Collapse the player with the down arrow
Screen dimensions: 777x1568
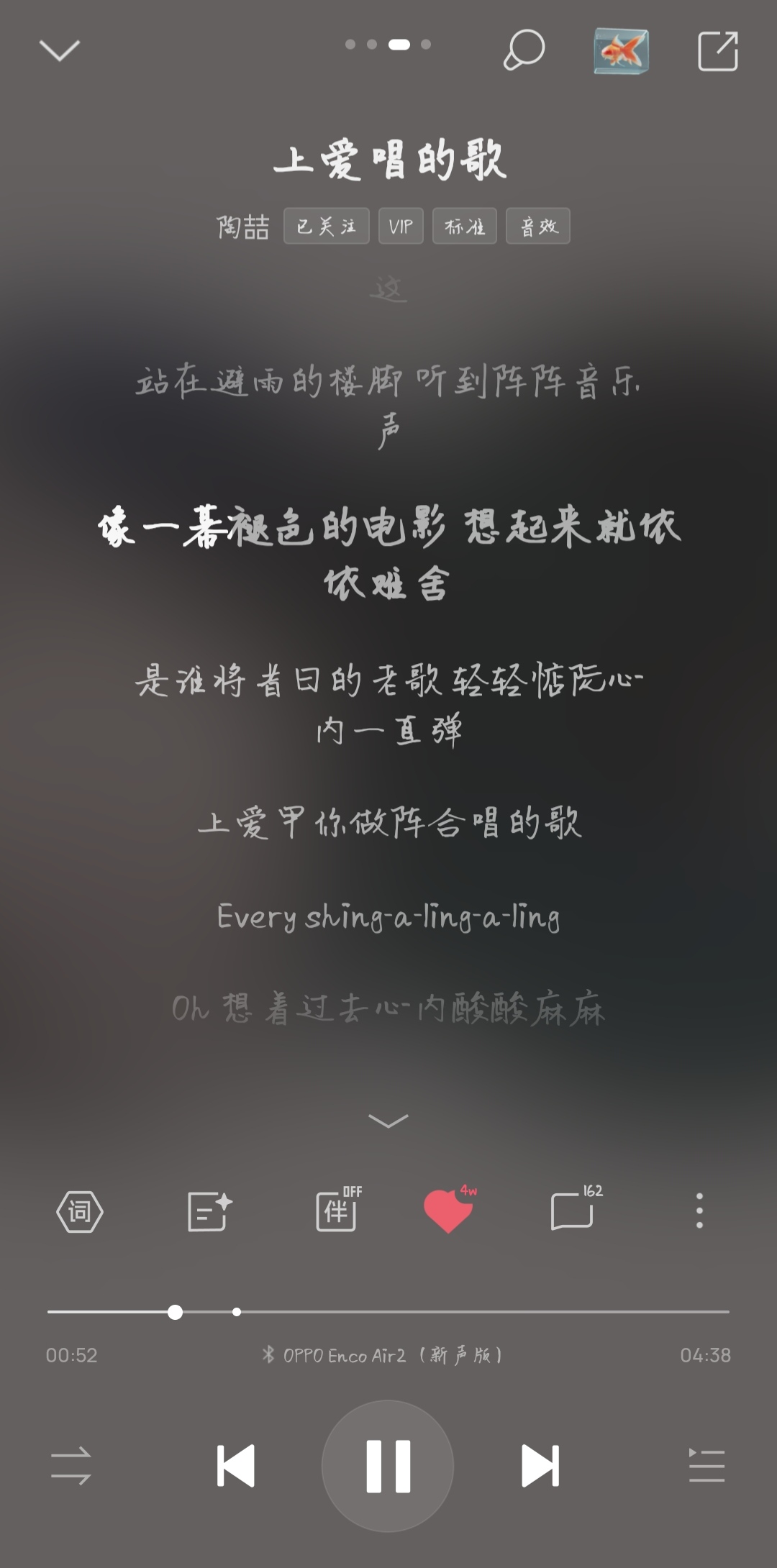(59, 51)
